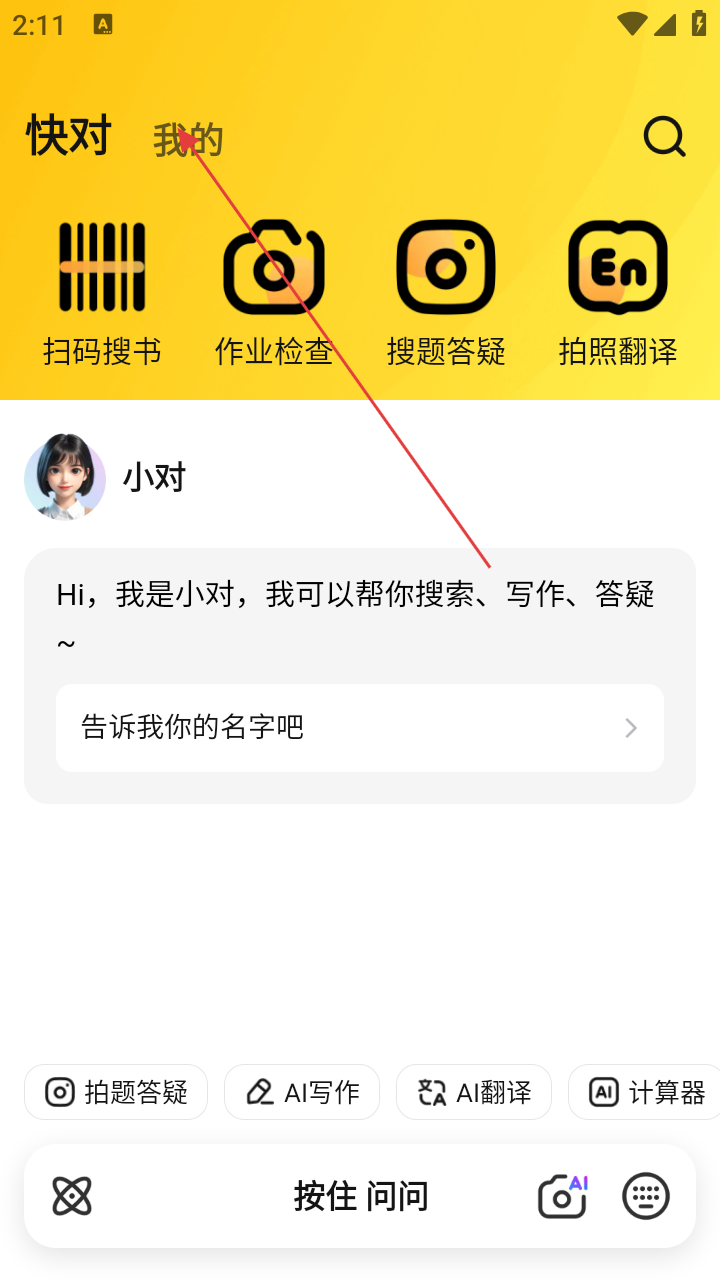Open the 计算器 chip
The height and width of the screenshot is (1280, 720).
click(x=646, y=1092)
